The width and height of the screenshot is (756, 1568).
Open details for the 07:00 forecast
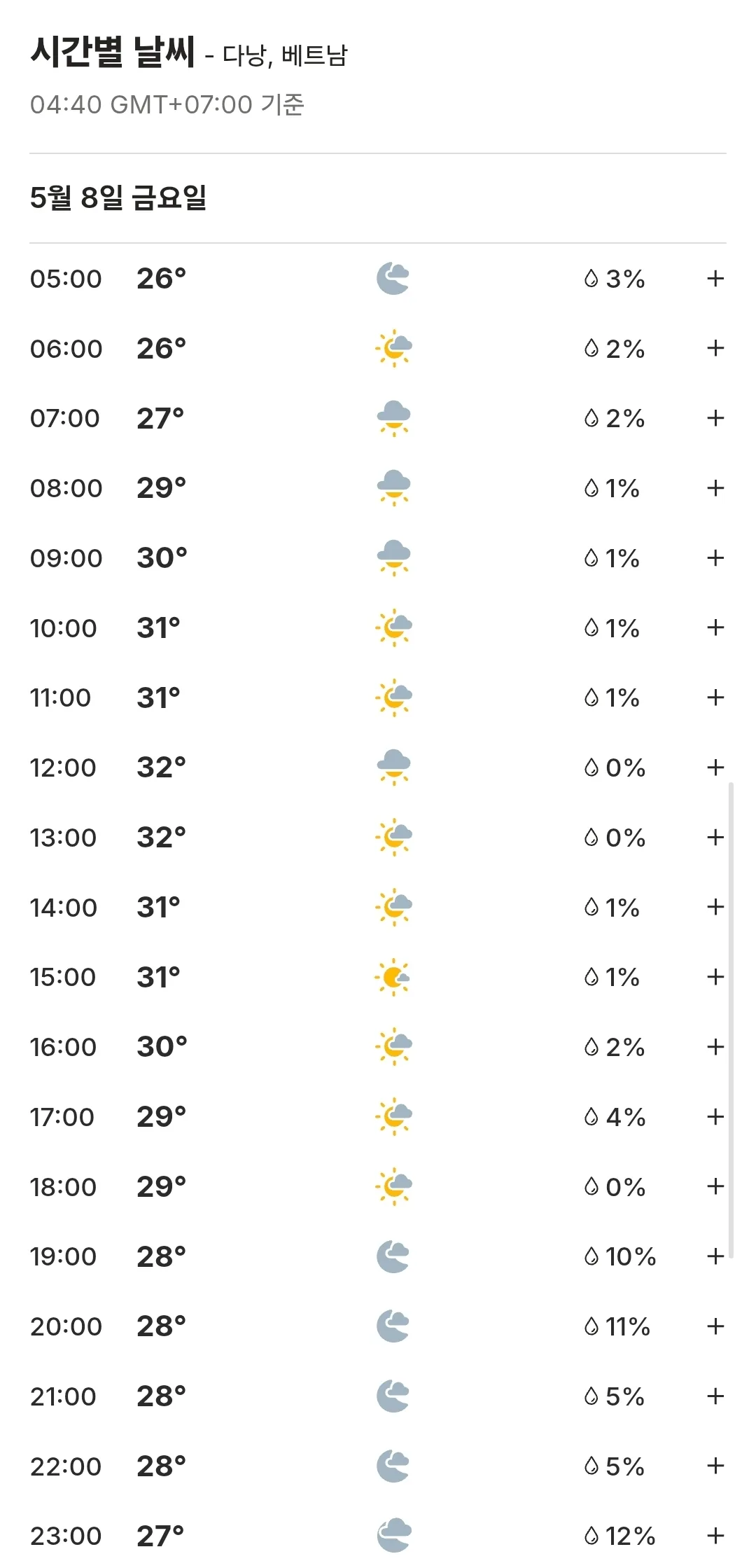(x=715, y=418)
